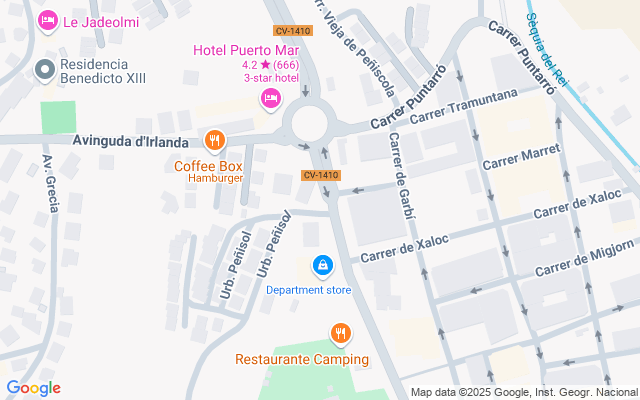Open the Coffee Box restaurant marker
Viewport: 640px width, 400px height.
215,141
